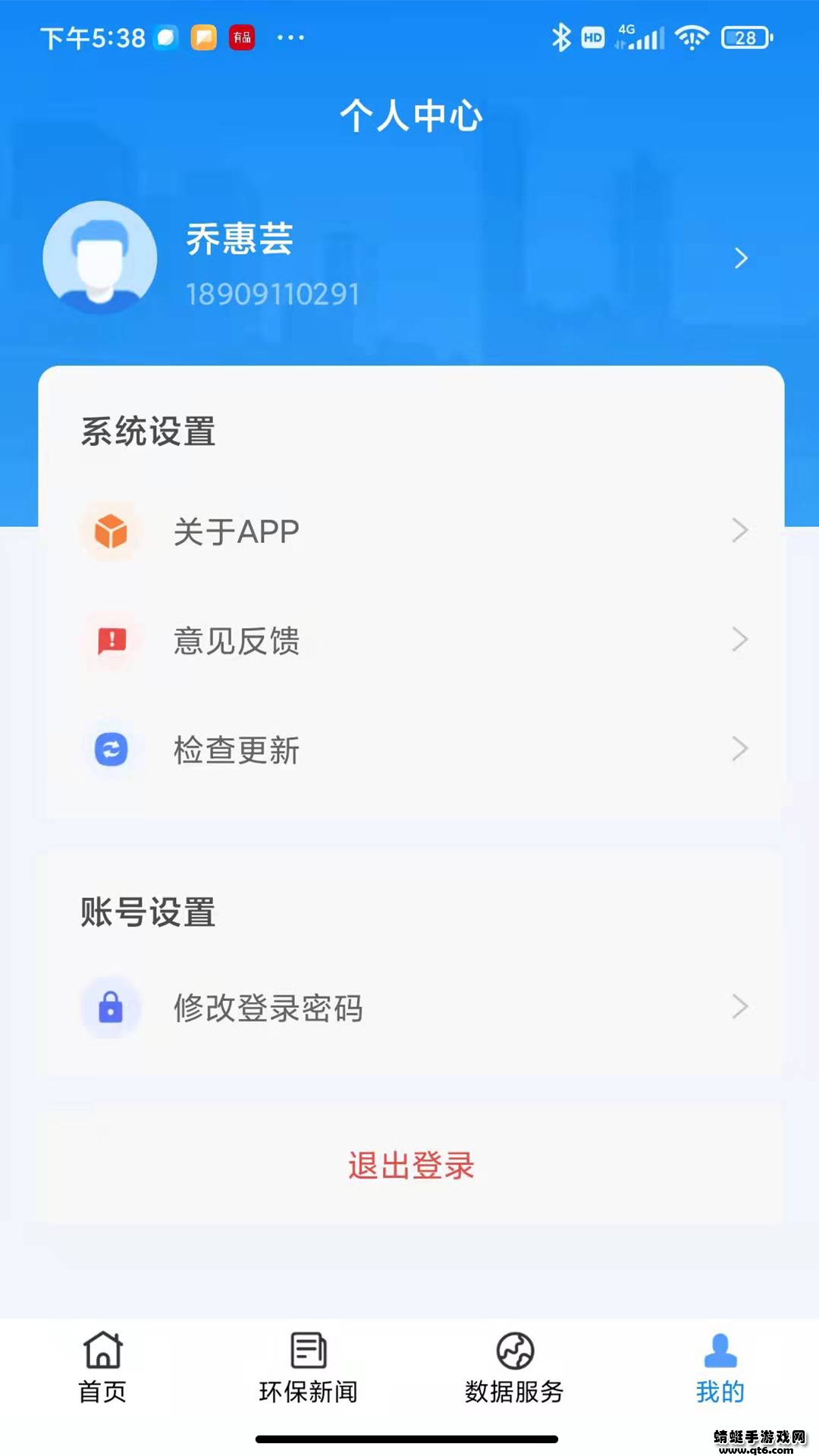Click the 修改登录密码 lock icon
The height and width of the screenshot is (1456, 819).
click(111, 1007)
